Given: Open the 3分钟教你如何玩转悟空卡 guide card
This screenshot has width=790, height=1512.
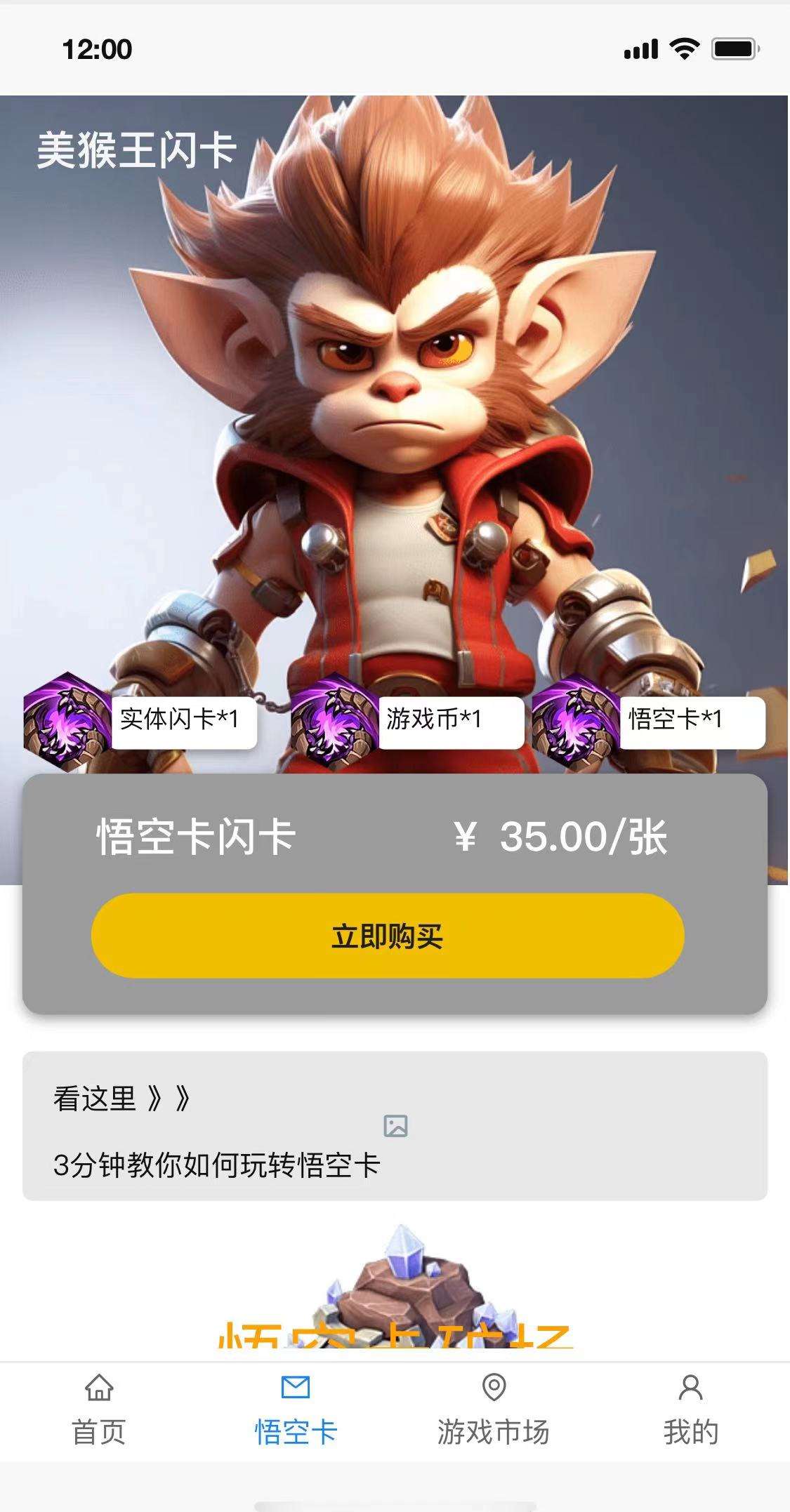Looking at the screenshot, I should [395, 1126].
